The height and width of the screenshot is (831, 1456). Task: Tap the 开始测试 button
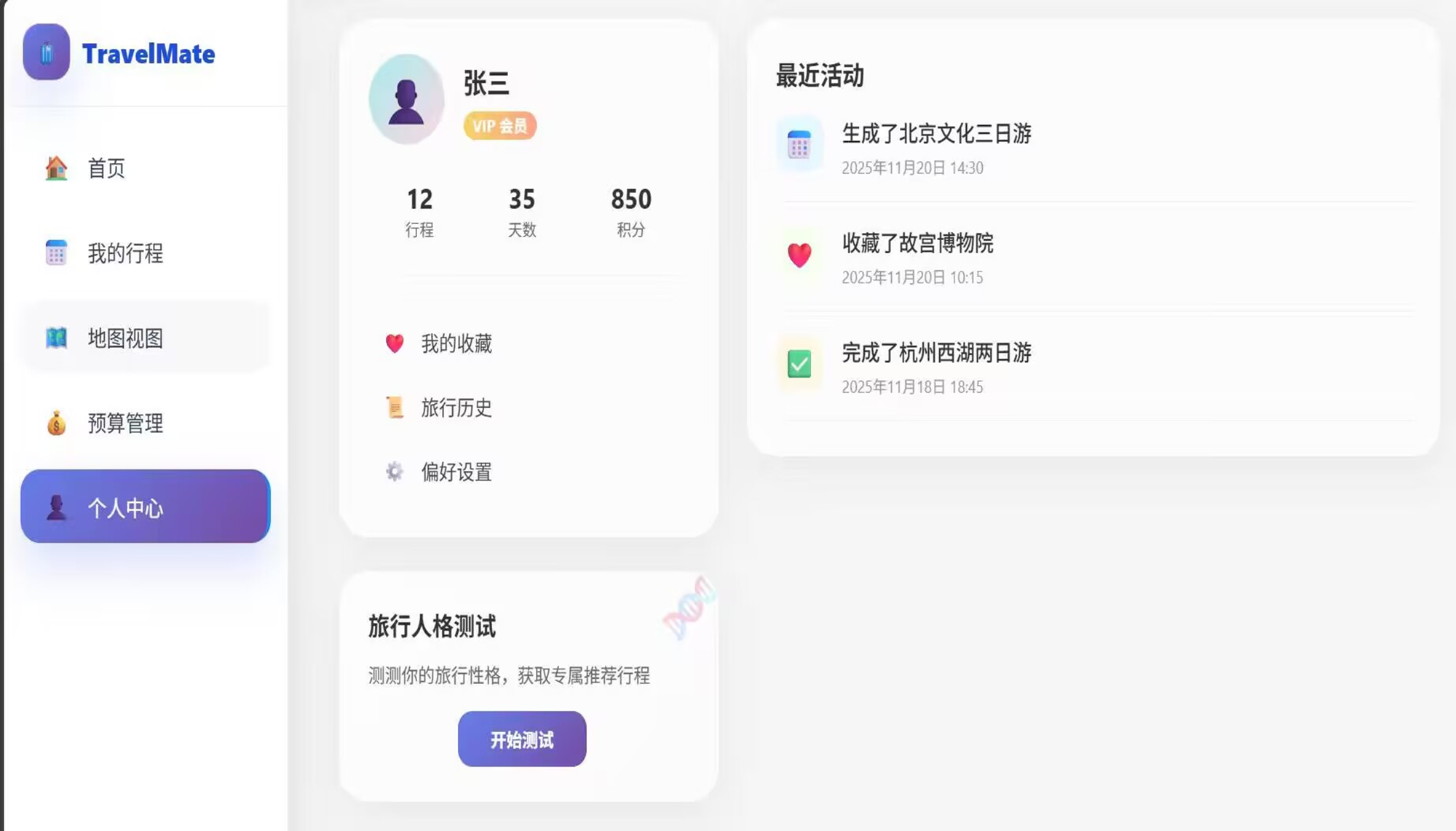coord(521,739)
